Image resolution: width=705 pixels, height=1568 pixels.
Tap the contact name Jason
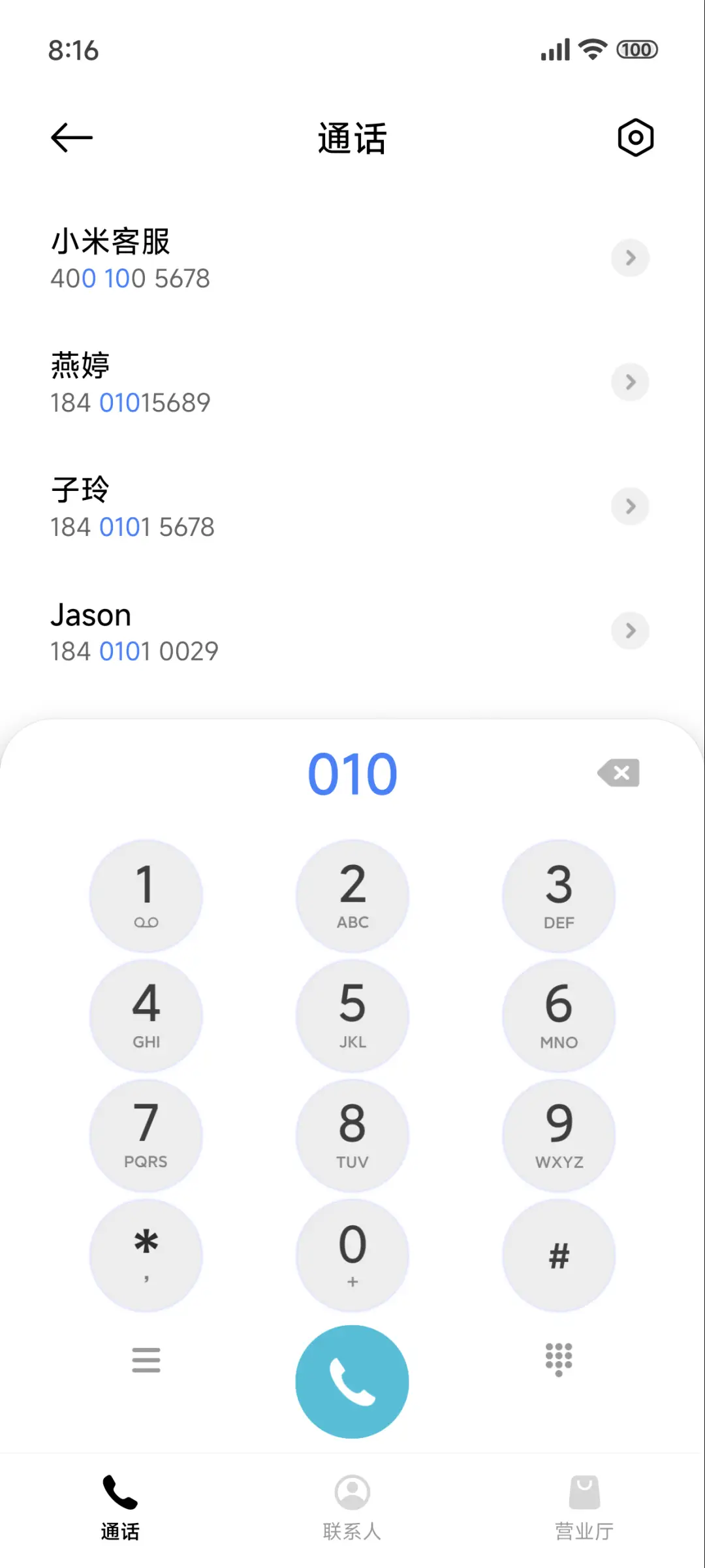(91, 614)
